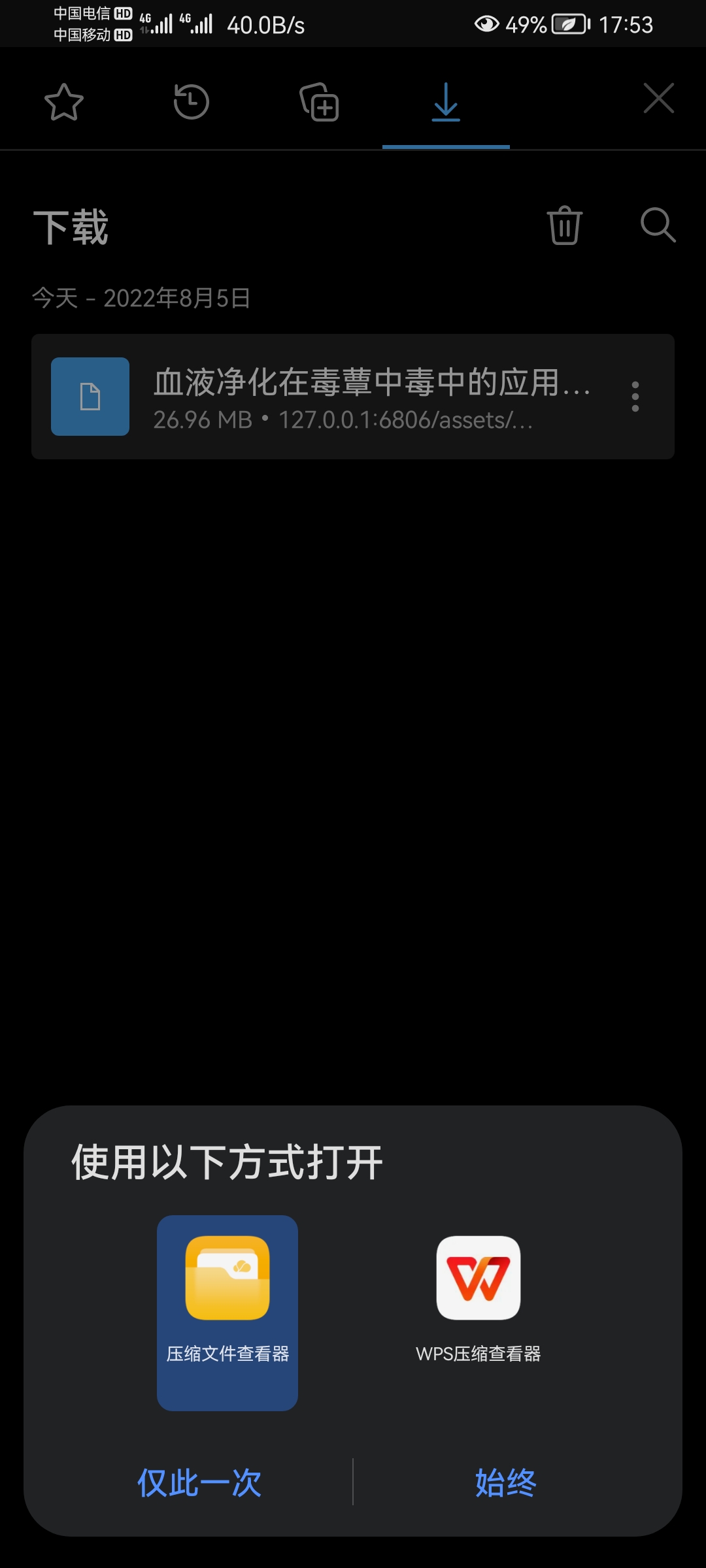This screenshot has width=706, height=1568.
Task: Open the three-dot menu for the downloaded file
Action: (x=635, y=397)
